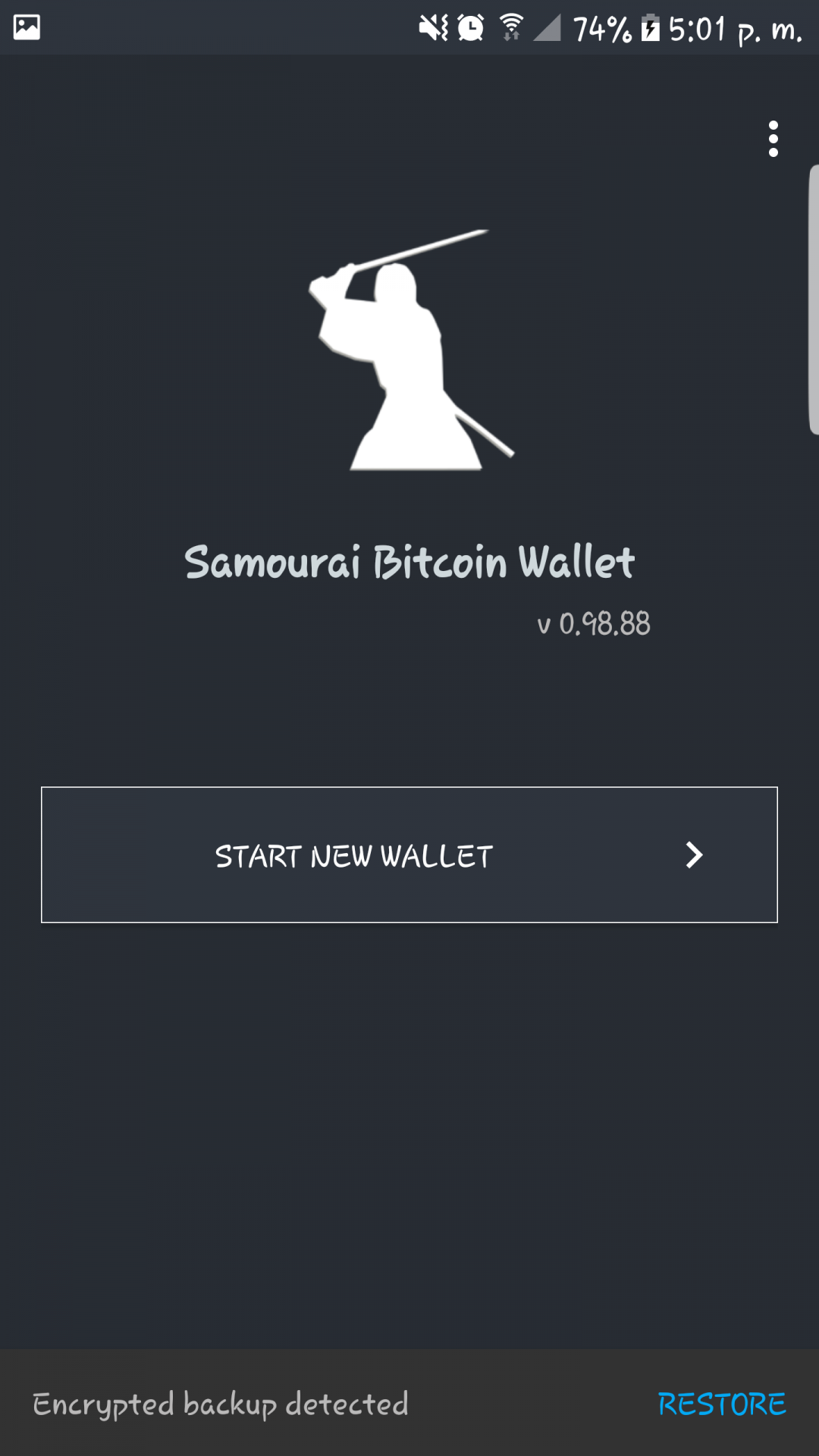Tap RESTORE to recover encrypted backup
This screenshot has height=1456, width=819.
tap(722, 1404)
